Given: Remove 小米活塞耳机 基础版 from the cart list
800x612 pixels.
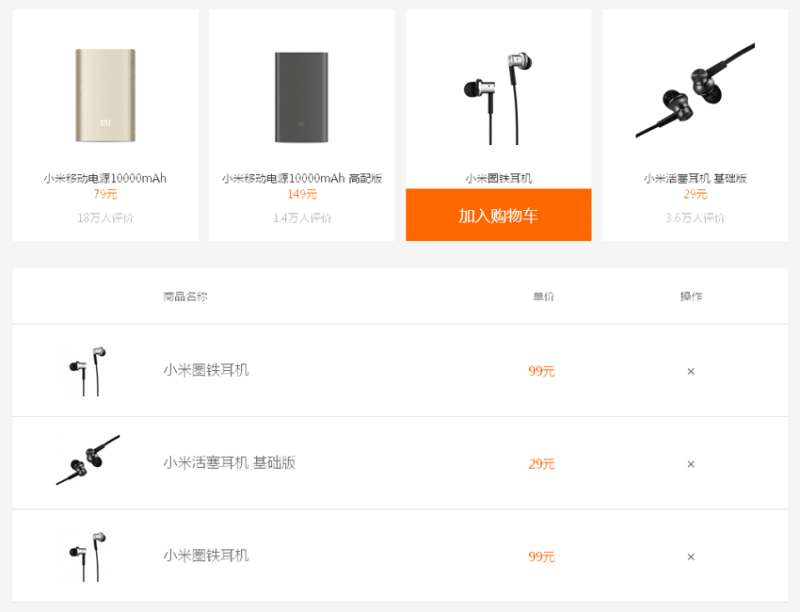Looking at the screenshot, I should point(690,464).
